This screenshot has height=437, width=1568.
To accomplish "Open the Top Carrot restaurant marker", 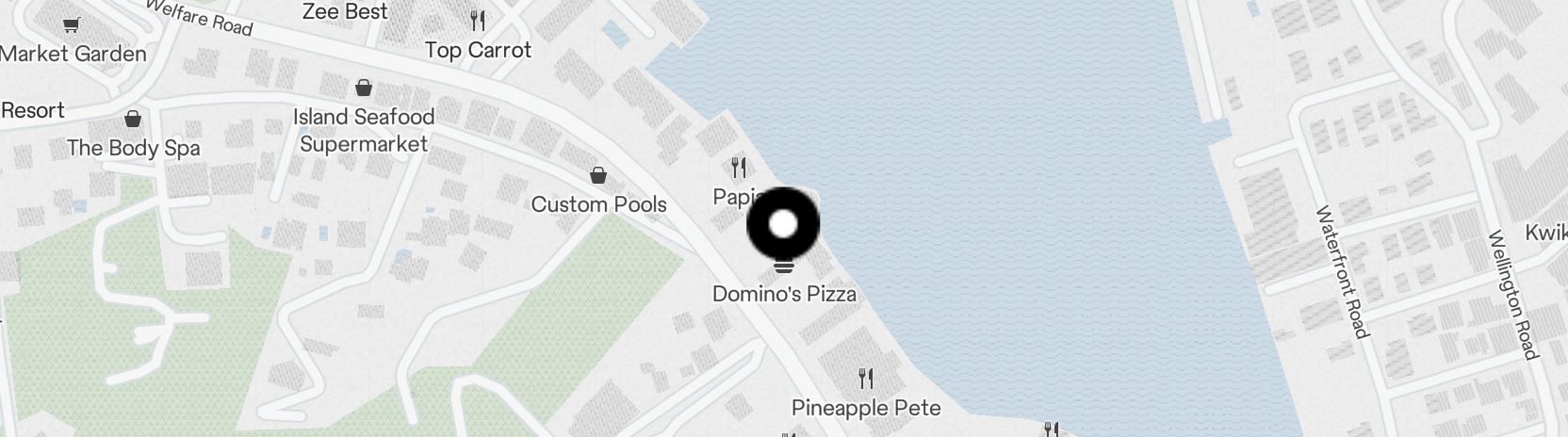I will coord(478,20).
